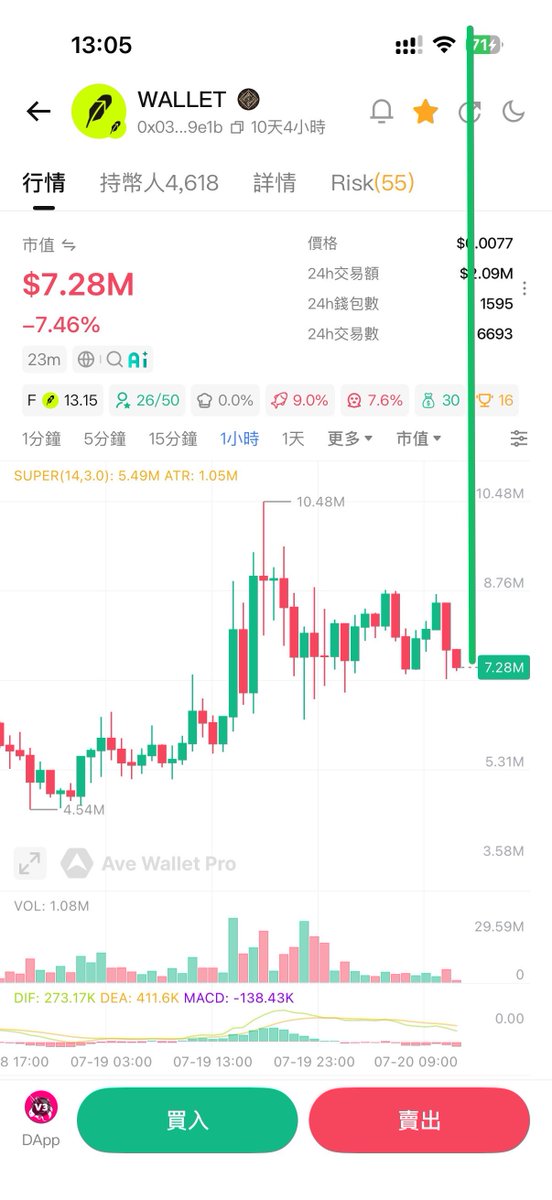This screenshot has width=552, height=1200.
Task: Select the 1天 chart interval
Action: 293,439
